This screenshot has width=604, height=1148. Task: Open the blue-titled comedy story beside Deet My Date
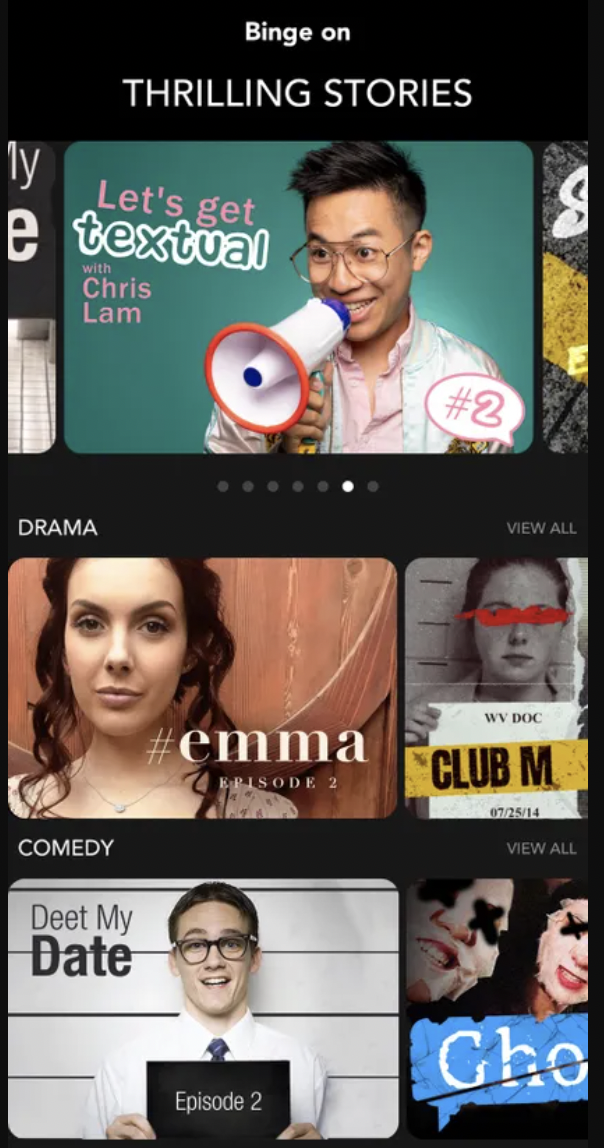496,1008
